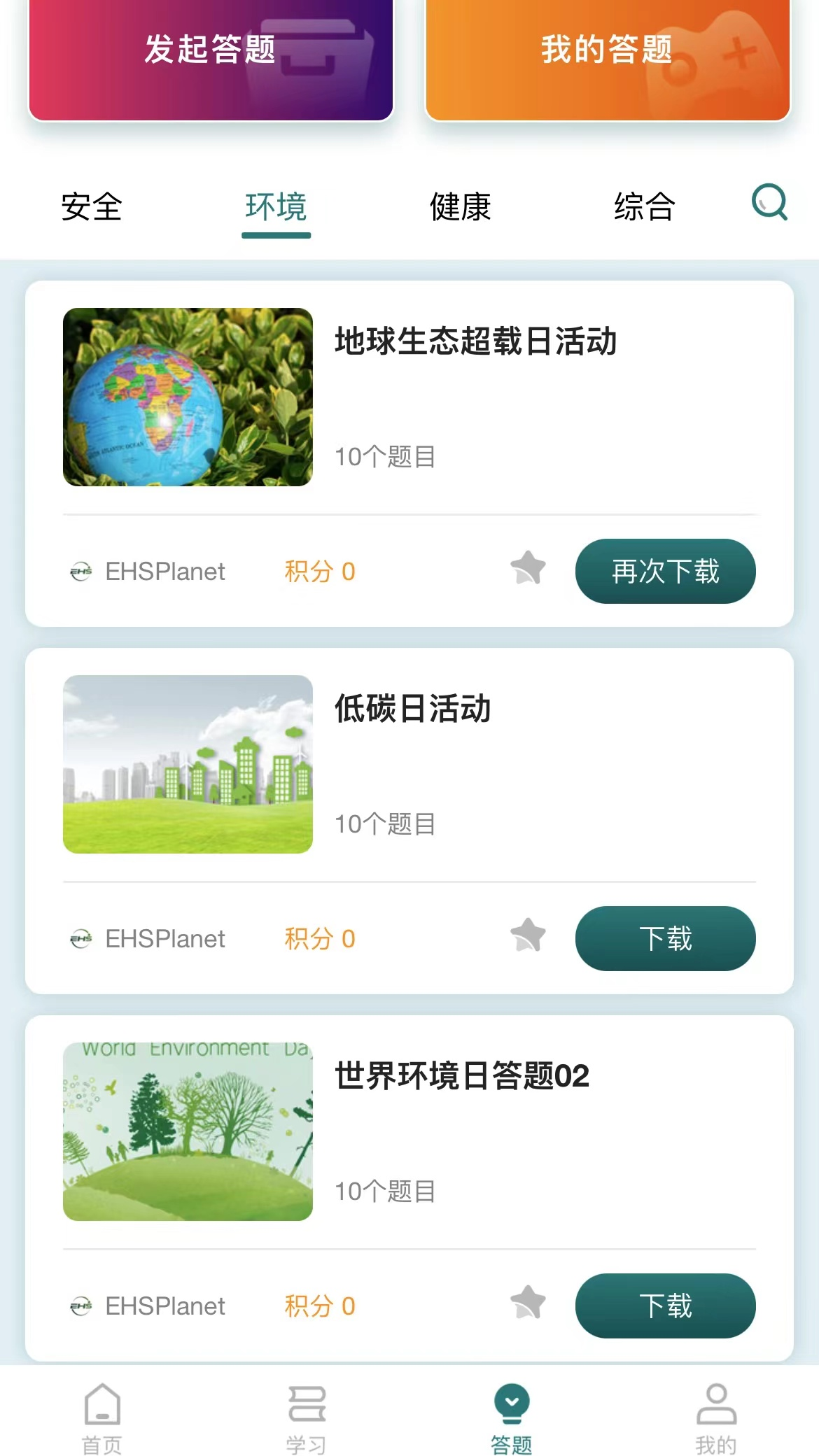Download the 低碳日活动 quiz
The width and height of the screenshot is (819, 1456).
click(664, 938)
